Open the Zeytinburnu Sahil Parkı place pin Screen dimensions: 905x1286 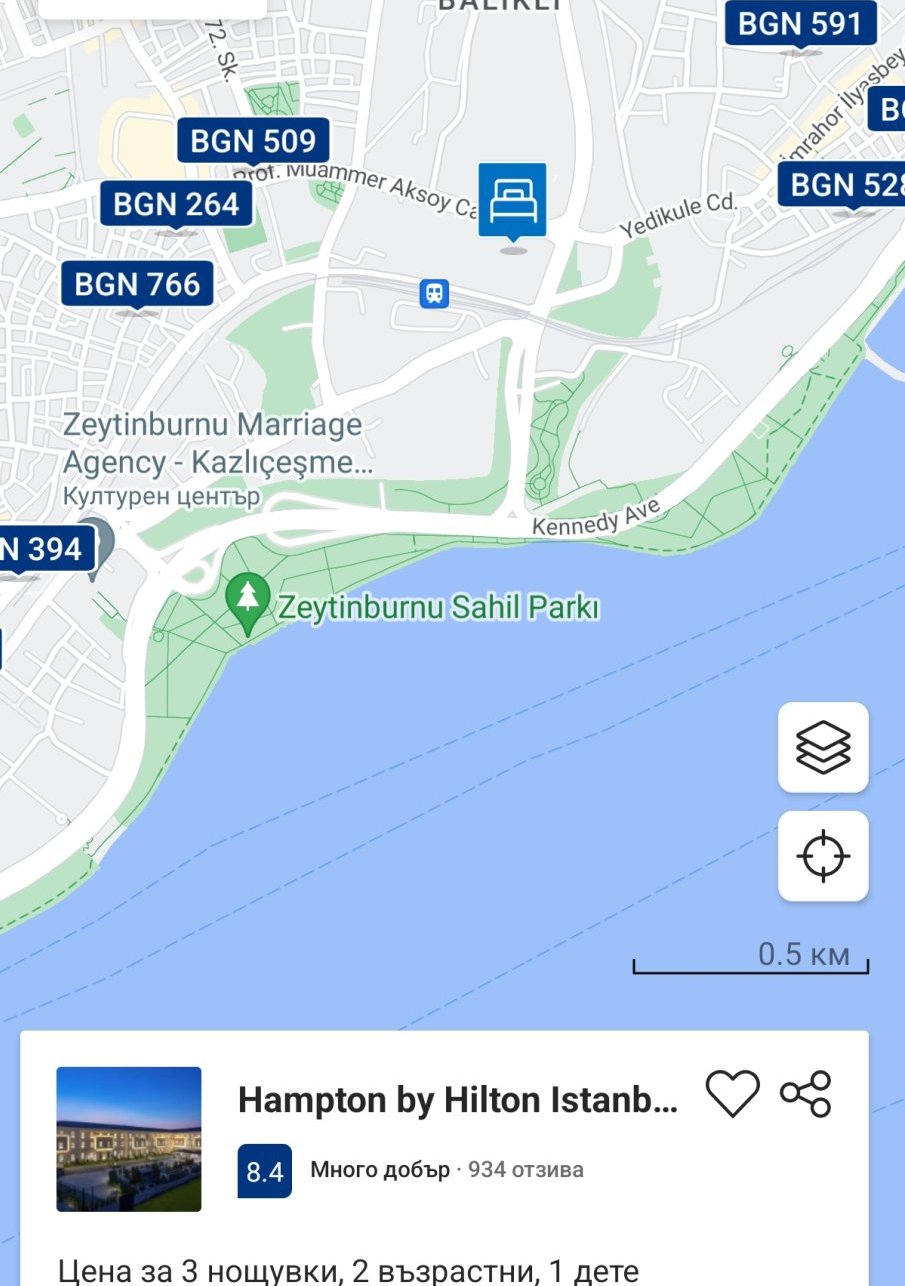point(248,602)
